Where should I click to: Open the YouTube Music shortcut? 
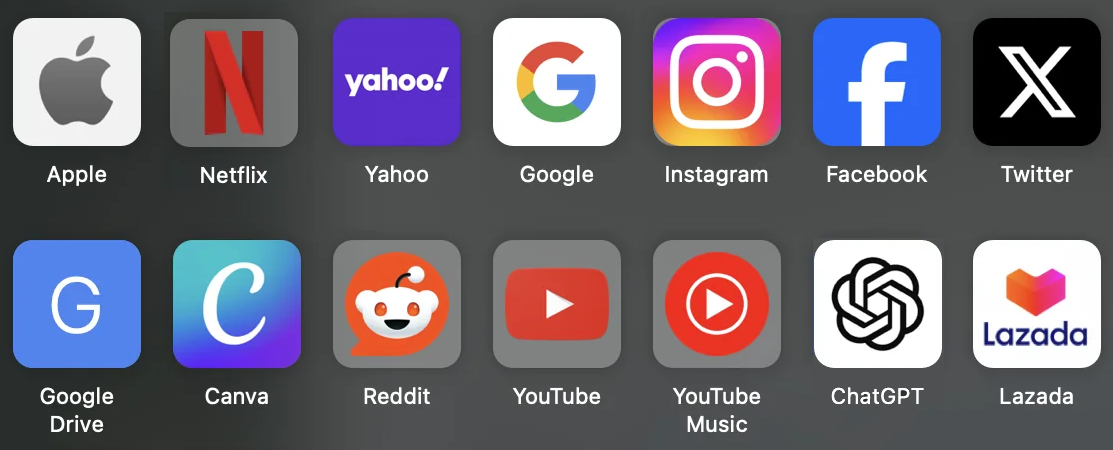[717, 304]
